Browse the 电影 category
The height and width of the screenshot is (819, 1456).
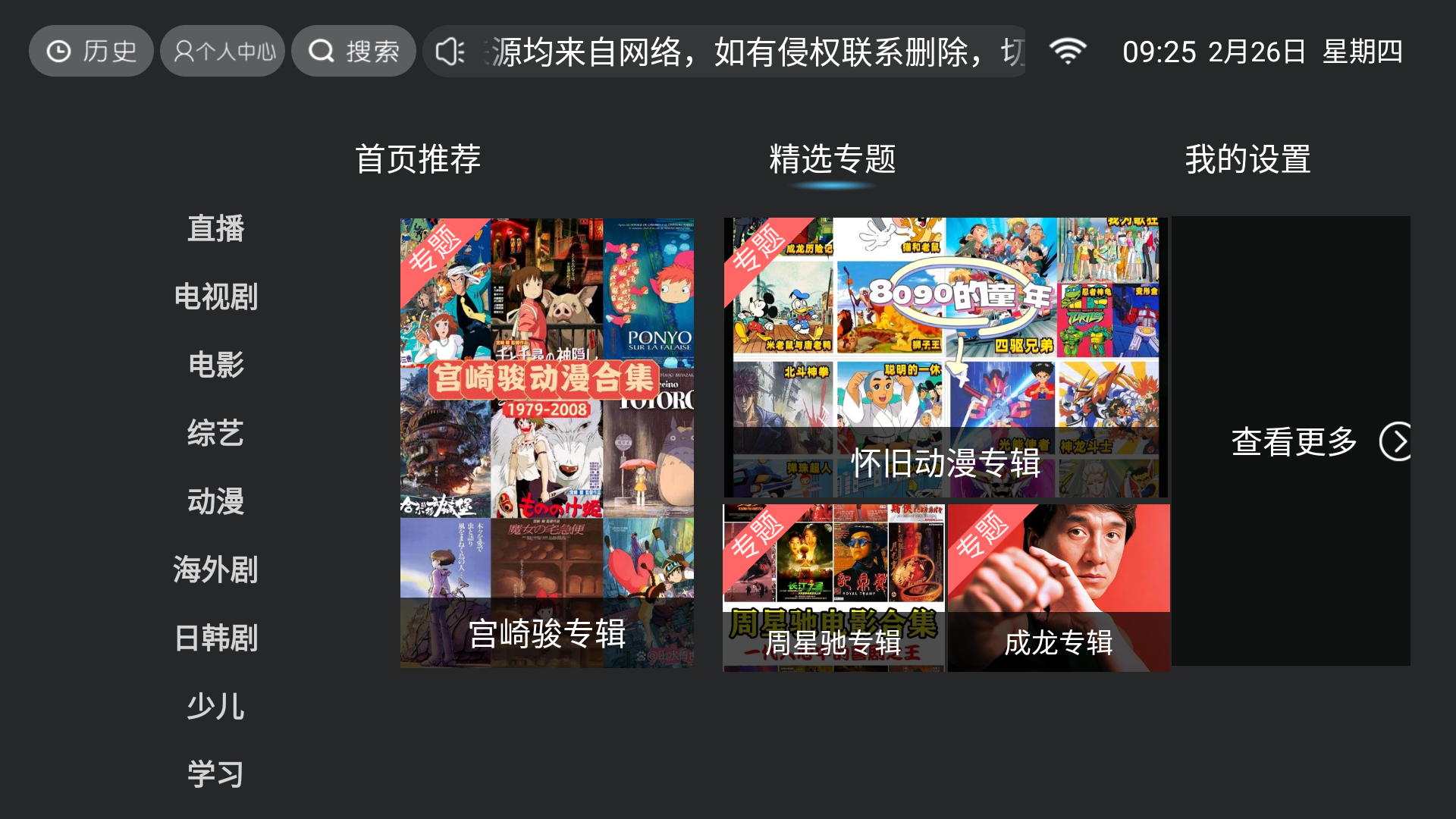216,365
